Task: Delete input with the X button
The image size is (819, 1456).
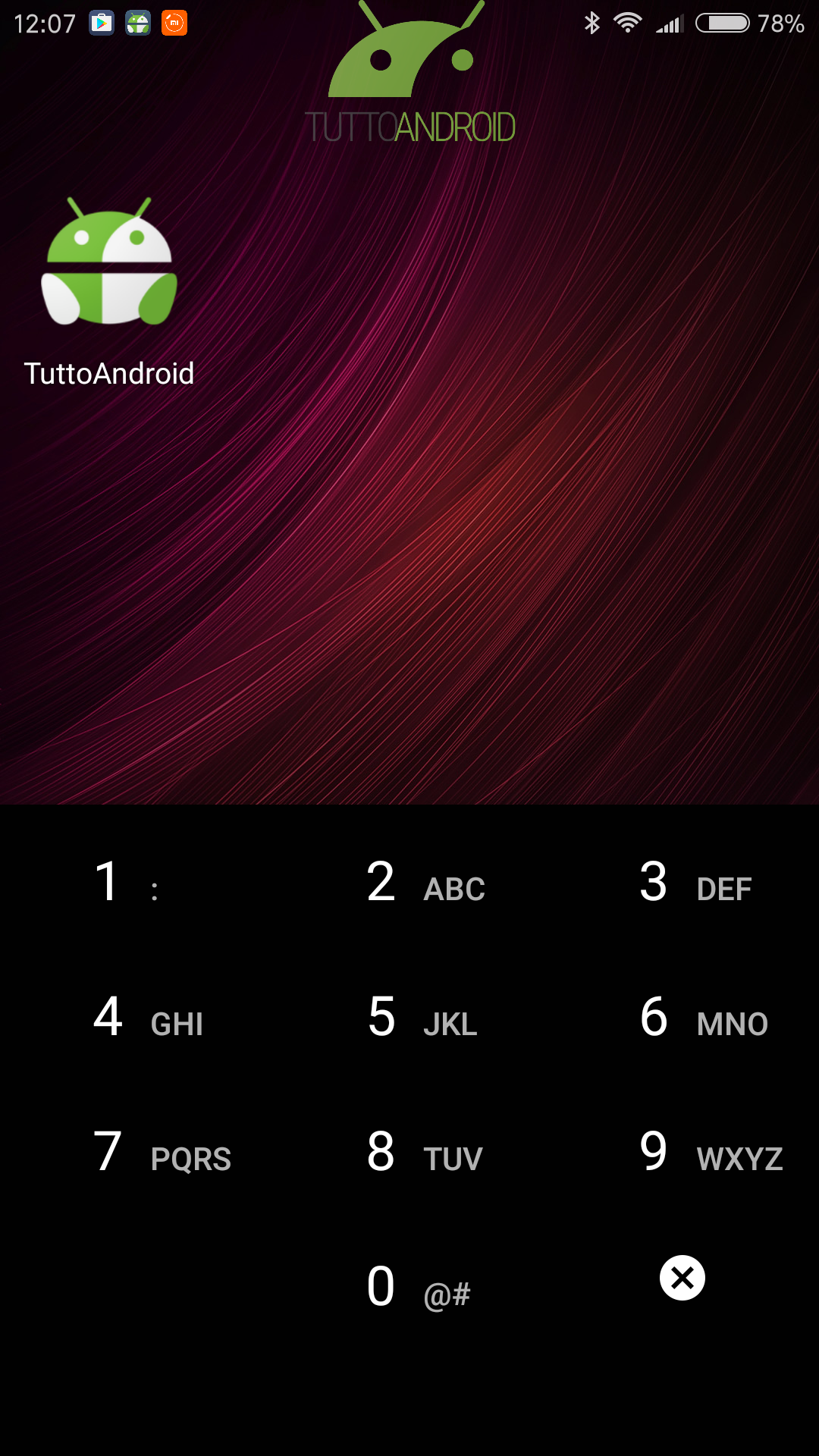Action: tap(682, 1279)
